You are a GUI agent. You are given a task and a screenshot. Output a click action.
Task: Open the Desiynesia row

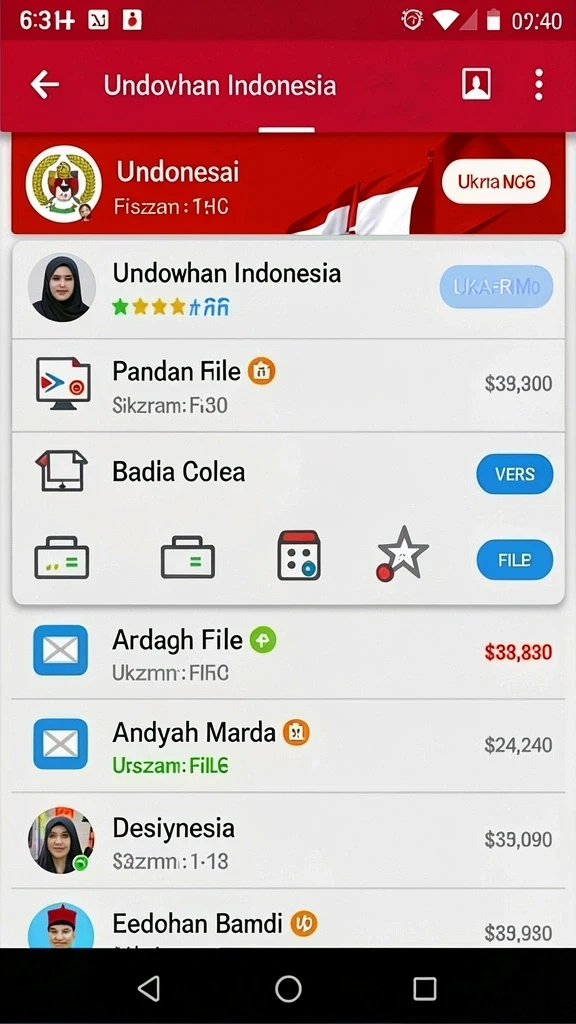point(288,840)
